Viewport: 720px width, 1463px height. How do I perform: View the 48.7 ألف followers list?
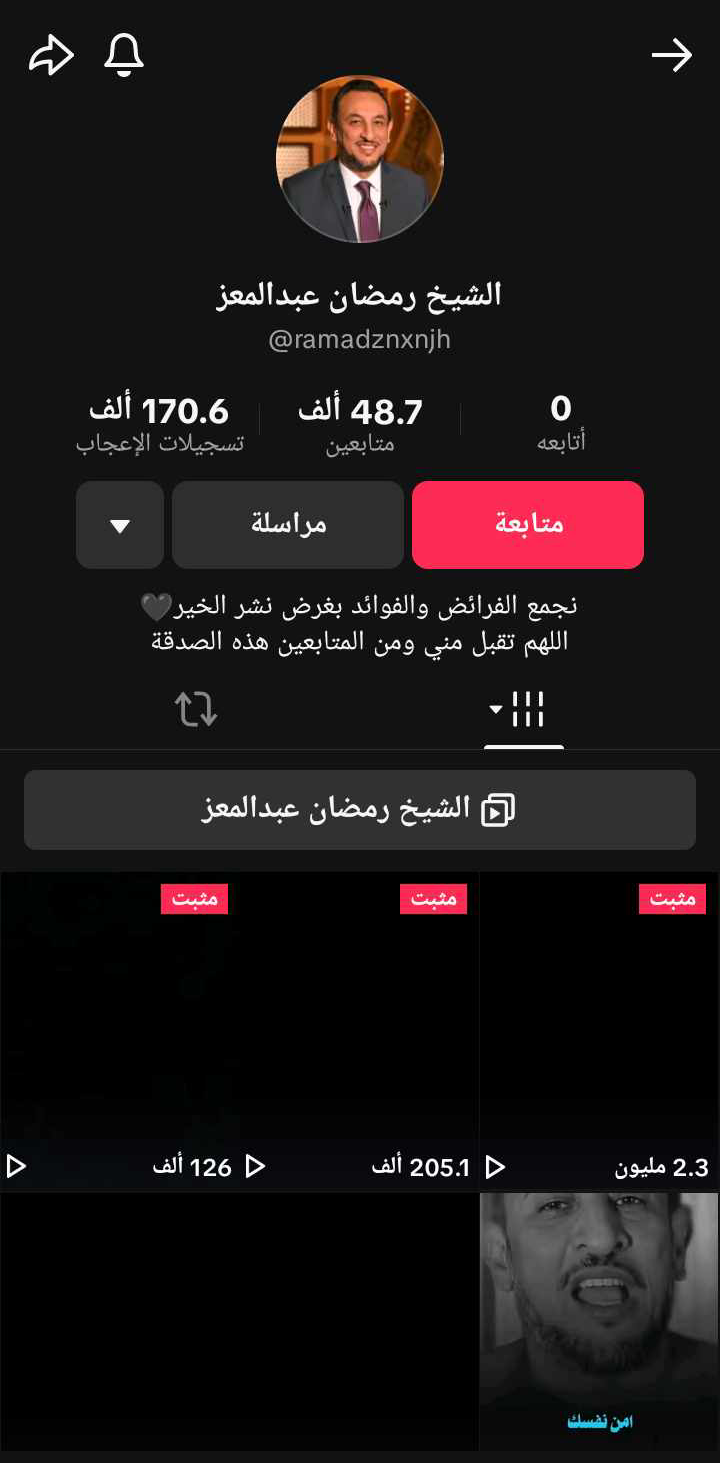(x=360, y=424)
